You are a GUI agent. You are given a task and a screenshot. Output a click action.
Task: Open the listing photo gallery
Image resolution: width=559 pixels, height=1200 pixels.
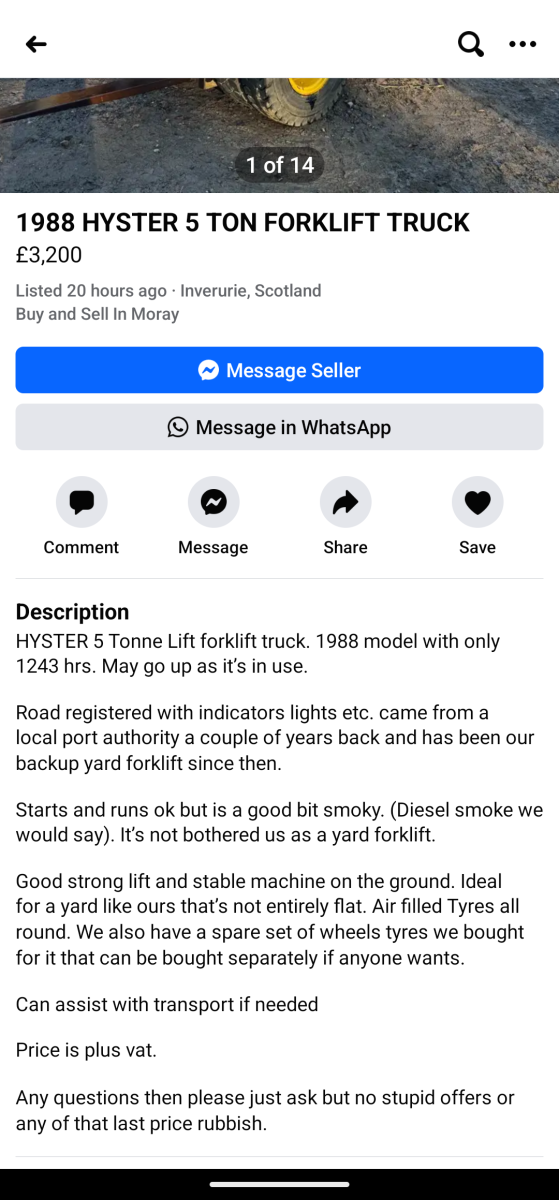pos(279,135)
